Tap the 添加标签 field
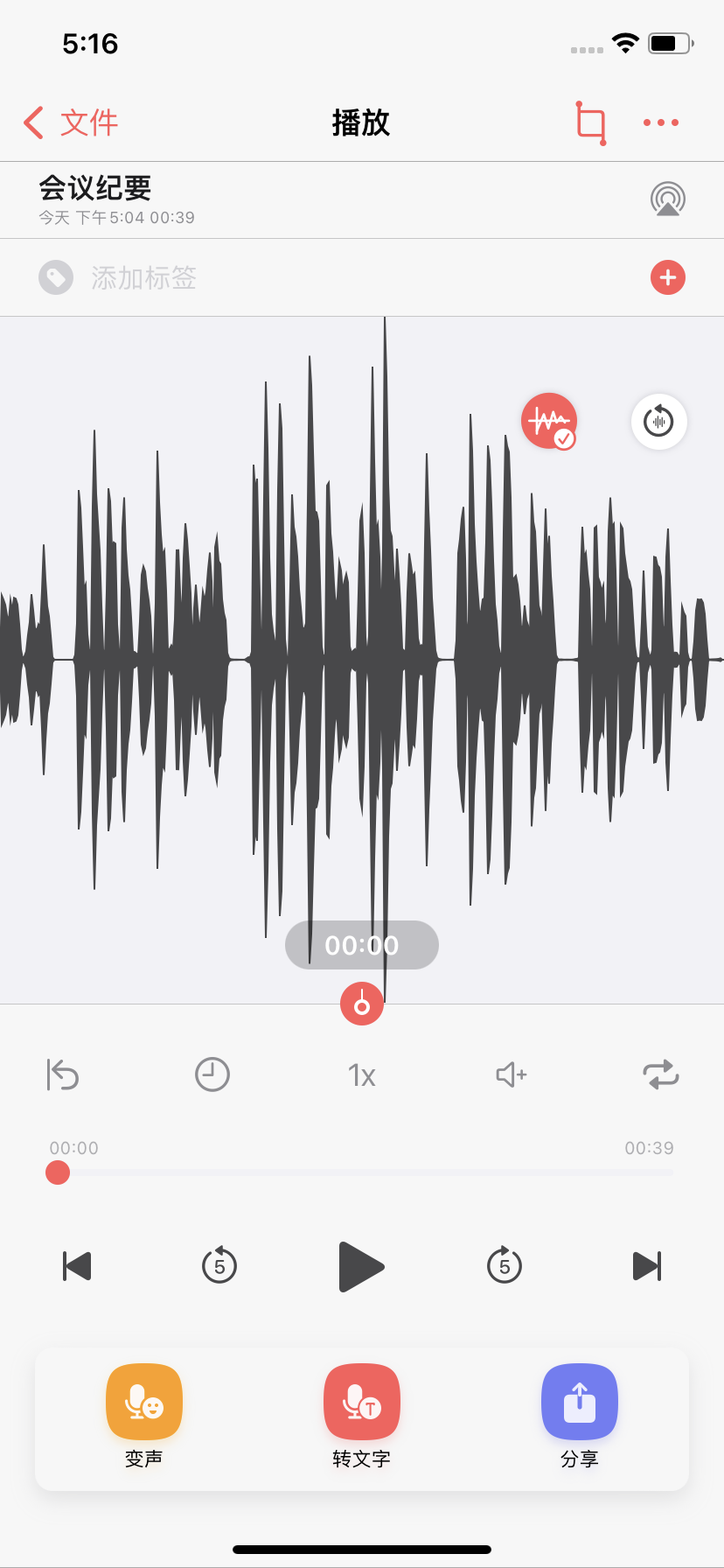 [144, 277]
